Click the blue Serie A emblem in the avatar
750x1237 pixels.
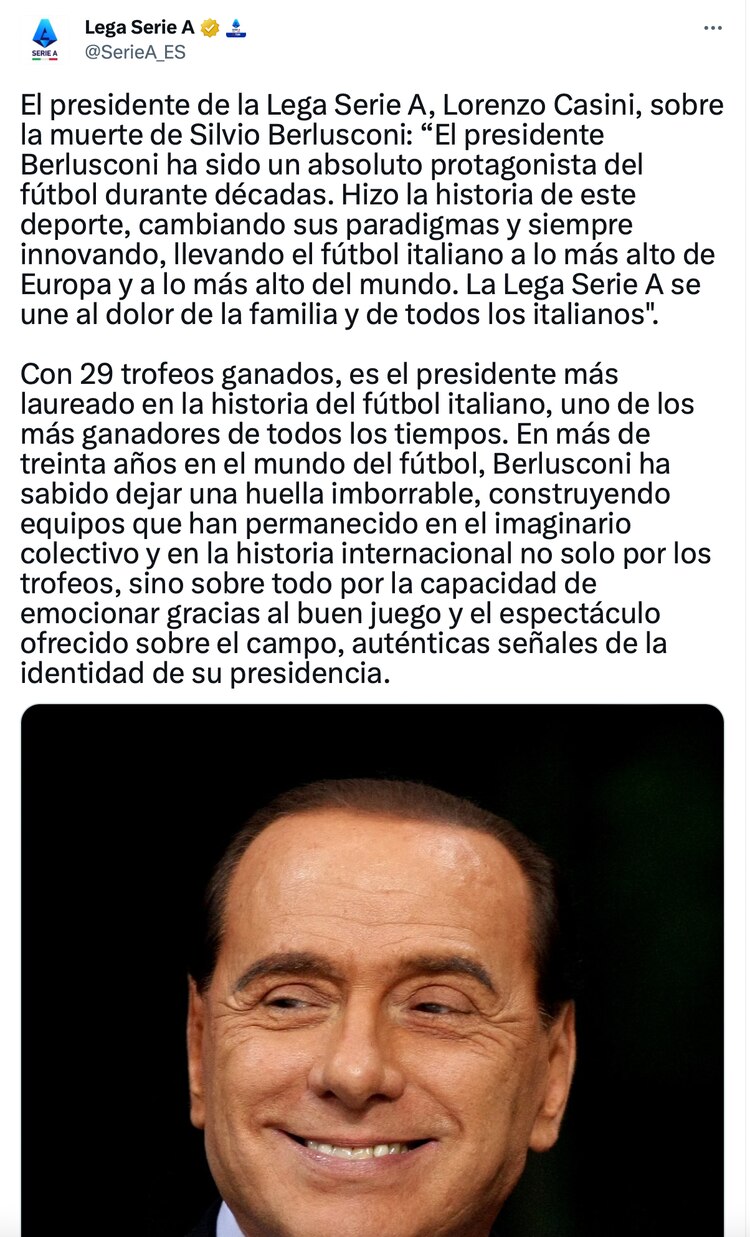coord(44,30)
